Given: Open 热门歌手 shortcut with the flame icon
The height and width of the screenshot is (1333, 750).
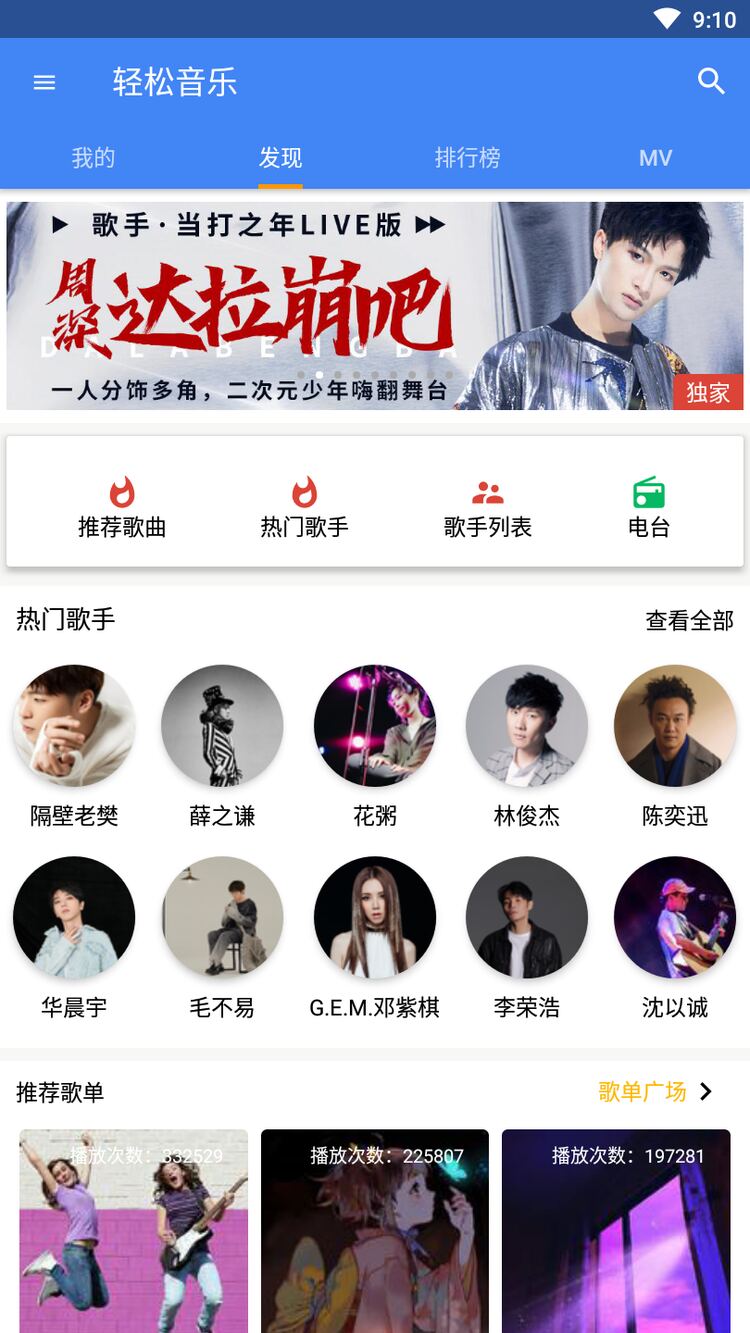Looking at the screenshot, I should click(304, 508).
